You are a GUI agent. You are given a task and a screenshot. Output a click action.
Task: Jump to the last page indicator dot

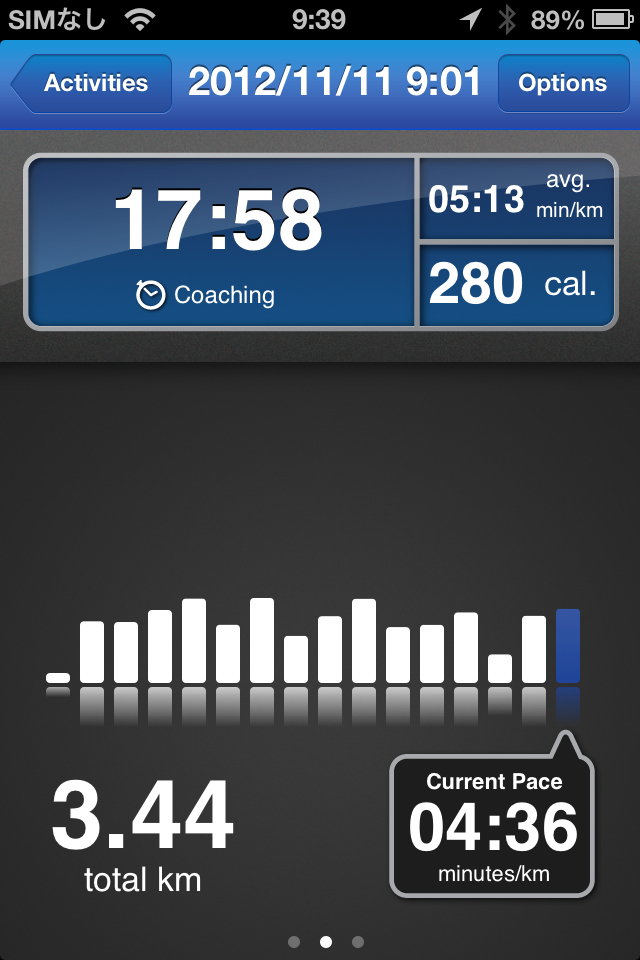pyautogui.click(x=358, y=941)
